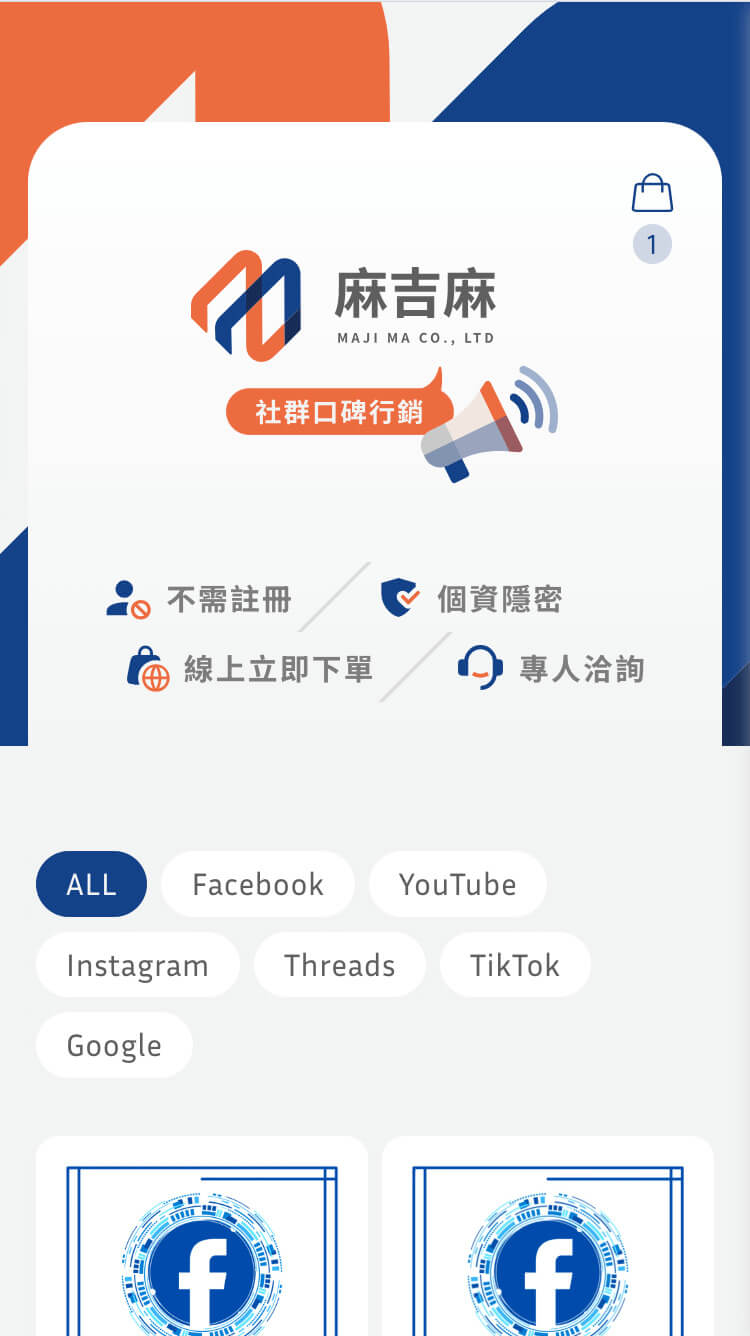Open the shopping bag cart icon
The height and width of the screenshot is (1336, 750).
(x=652, y=194)
